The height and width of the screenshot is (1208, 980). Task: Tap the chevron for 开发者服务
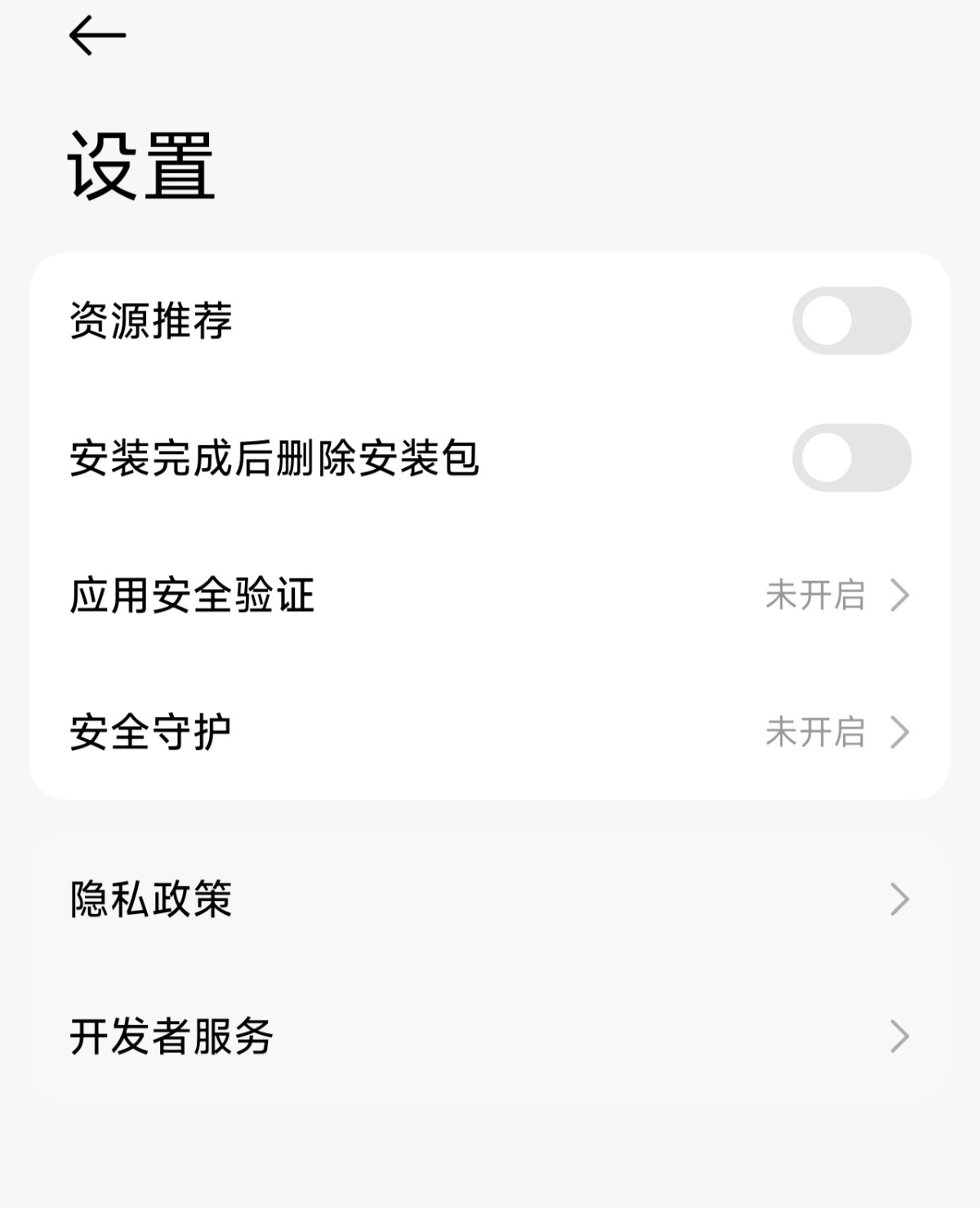pos(900,1037)
